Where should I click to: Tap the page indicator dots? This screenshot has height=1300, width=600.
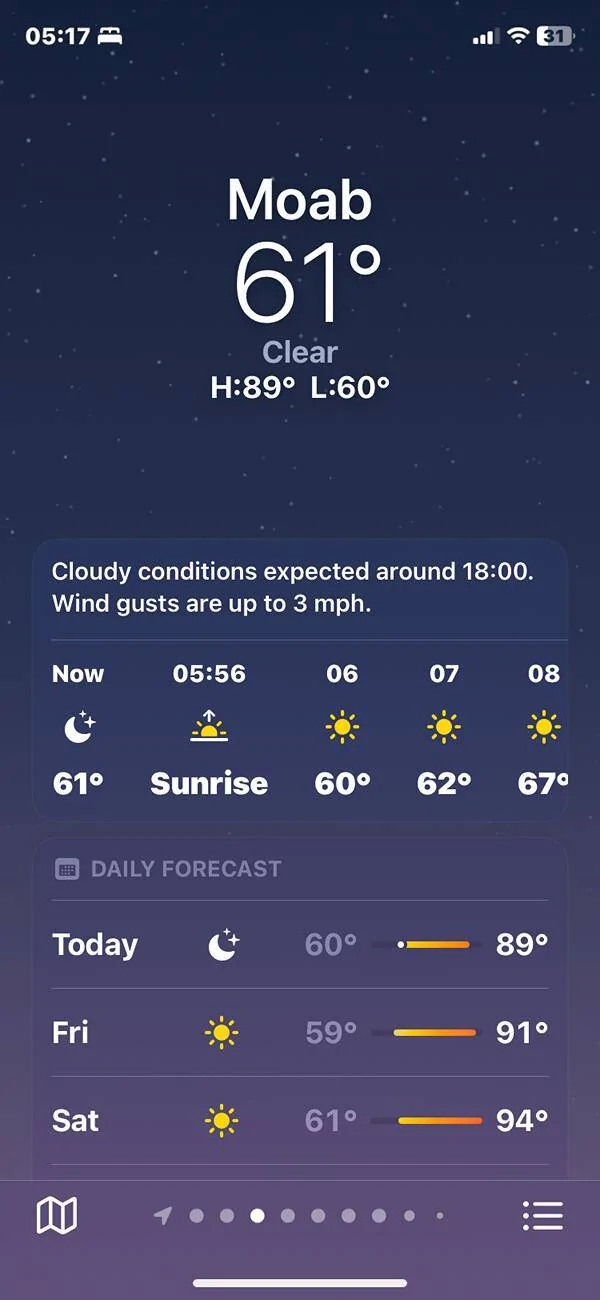tap(300, 1216)
